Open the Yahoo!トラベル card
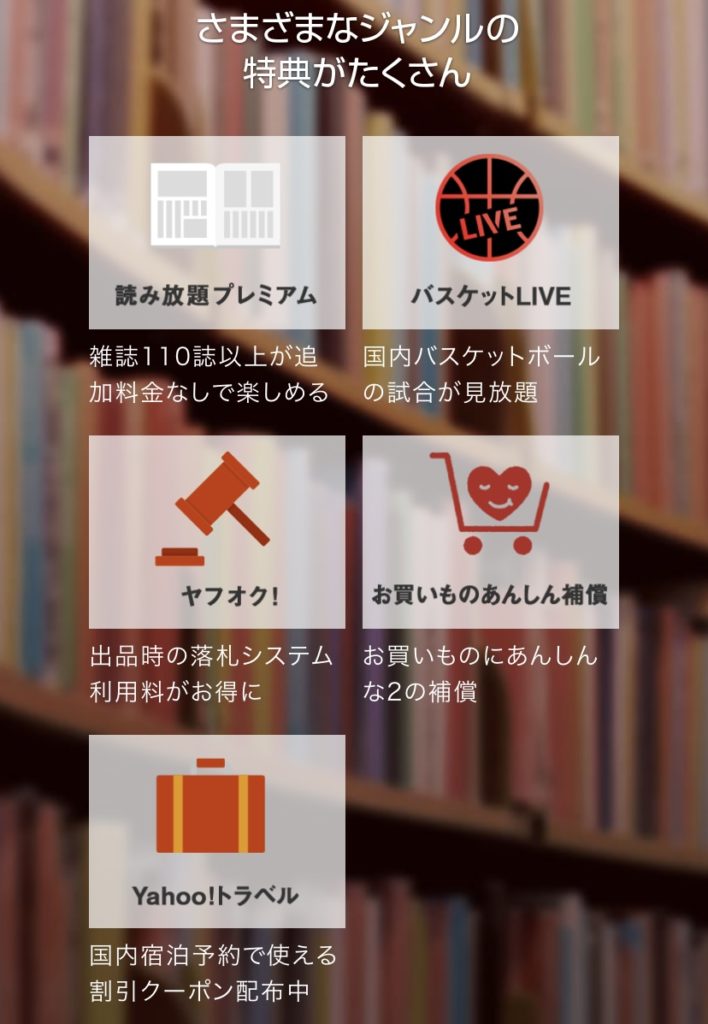The width and height of the screenshot is (708, 1024). (217, 831)
